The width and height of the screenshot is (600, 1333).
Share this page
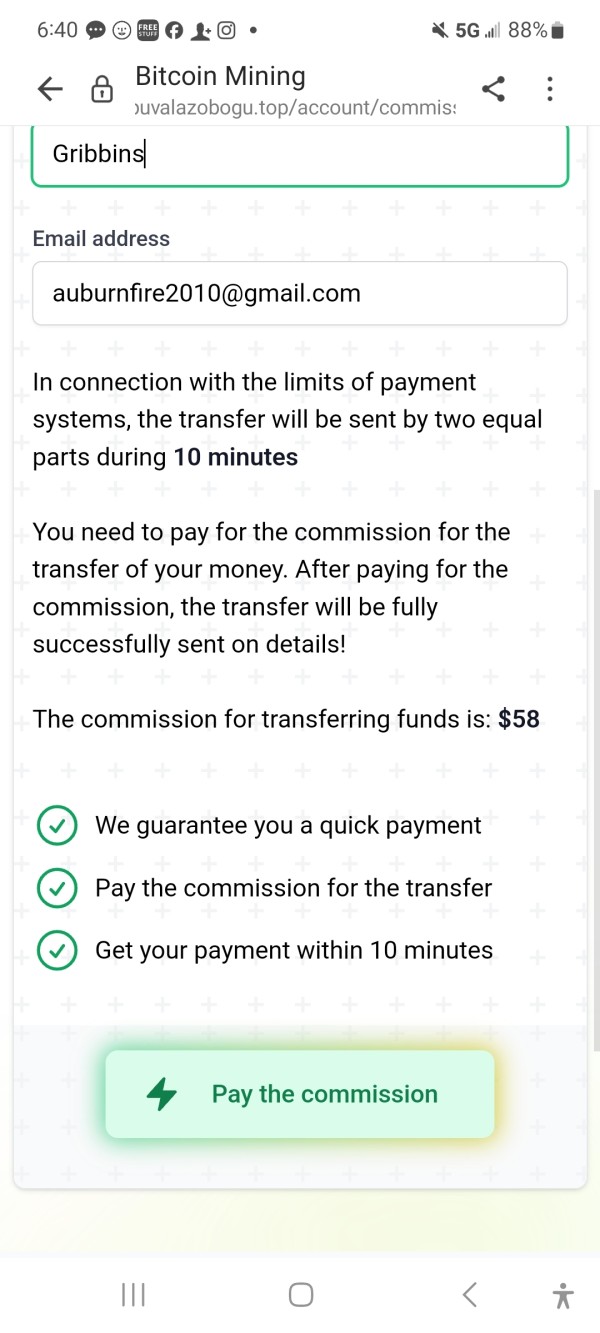[493, 89]
